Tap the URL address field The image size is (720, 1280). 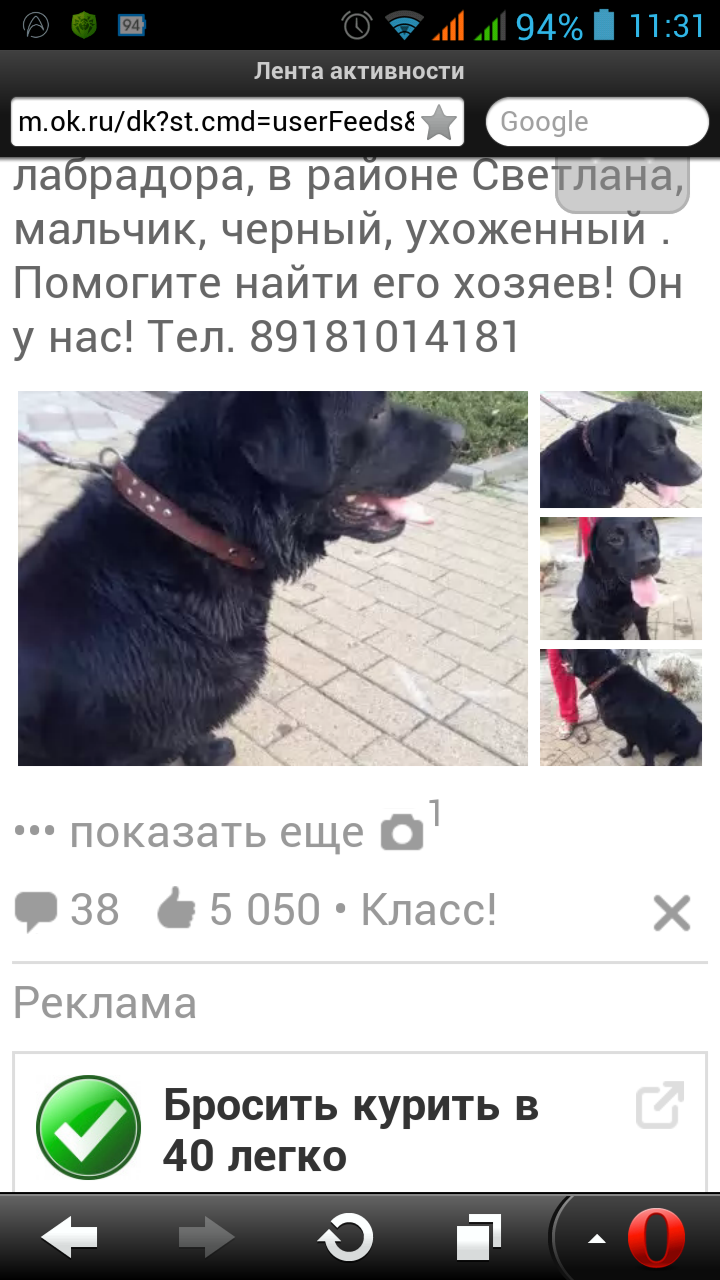coord(215,123)
